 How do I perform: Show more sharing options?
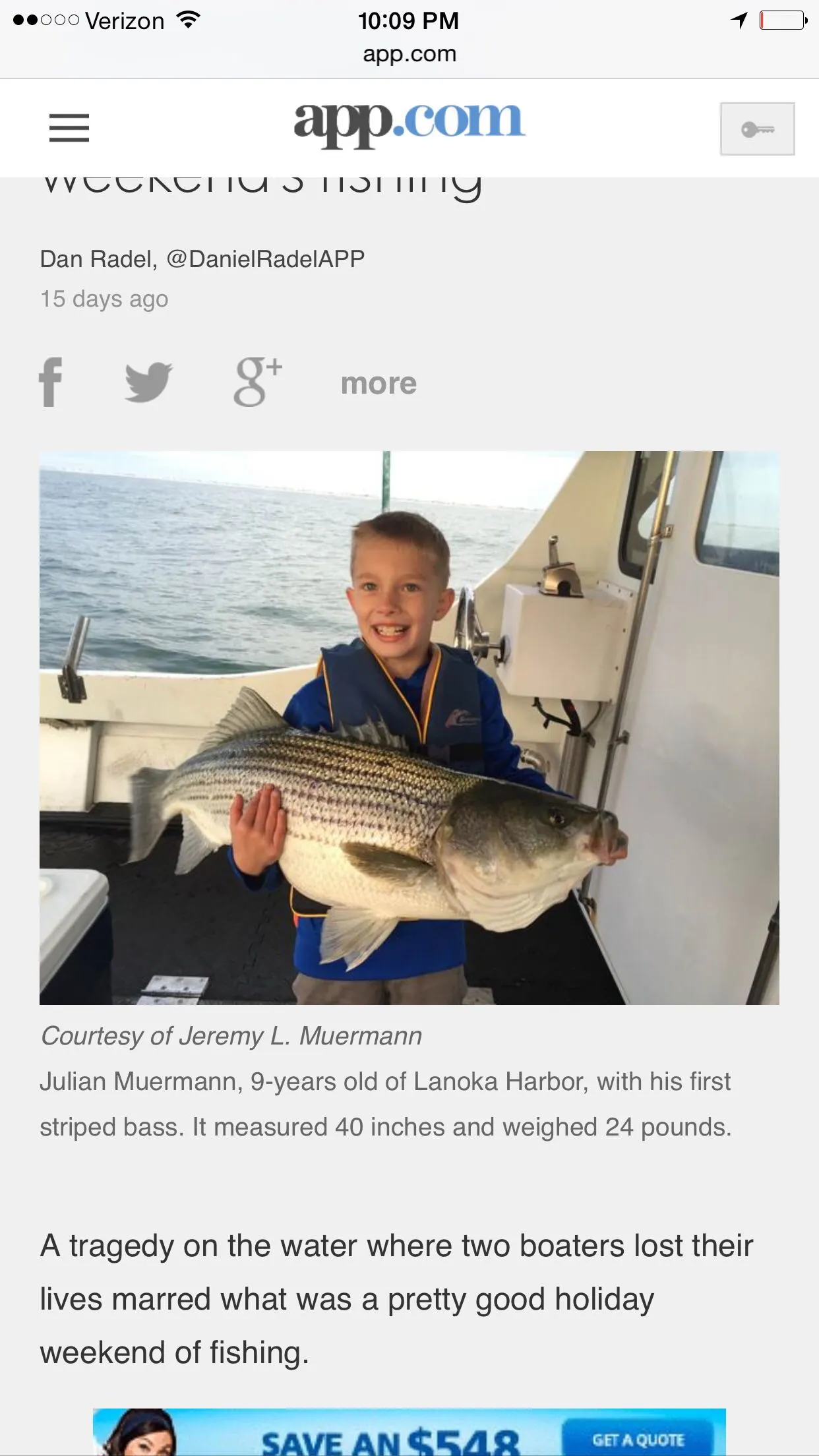[x=379, y=384]
